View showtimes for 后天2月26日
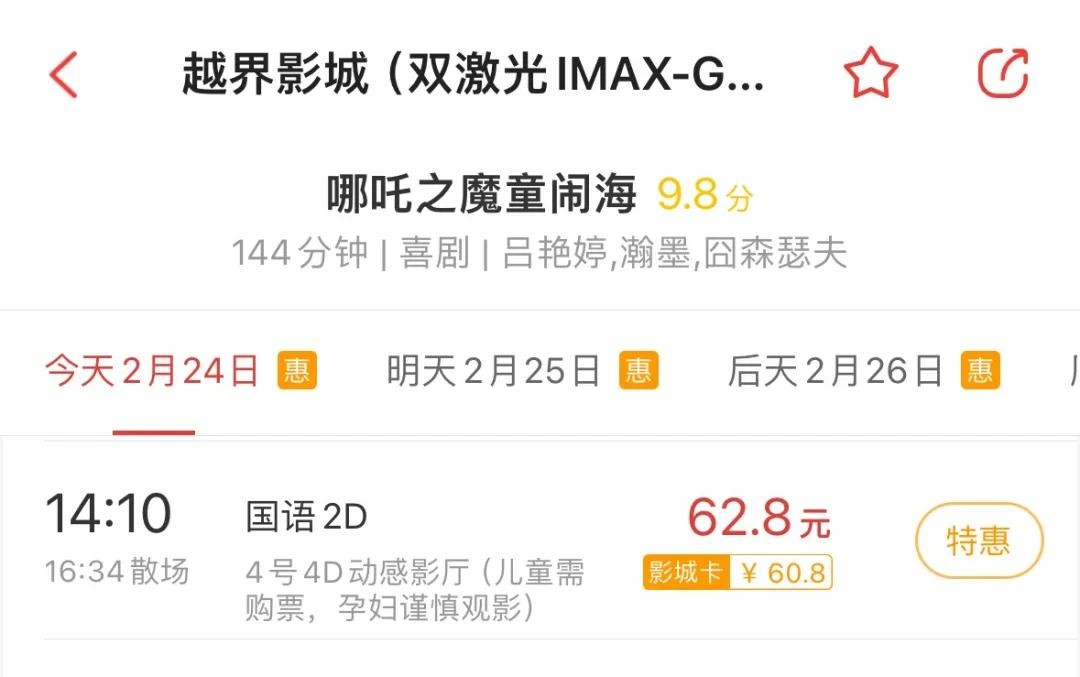The width and height of the screenshot is (1080, 677). click(x=836, y=372)
